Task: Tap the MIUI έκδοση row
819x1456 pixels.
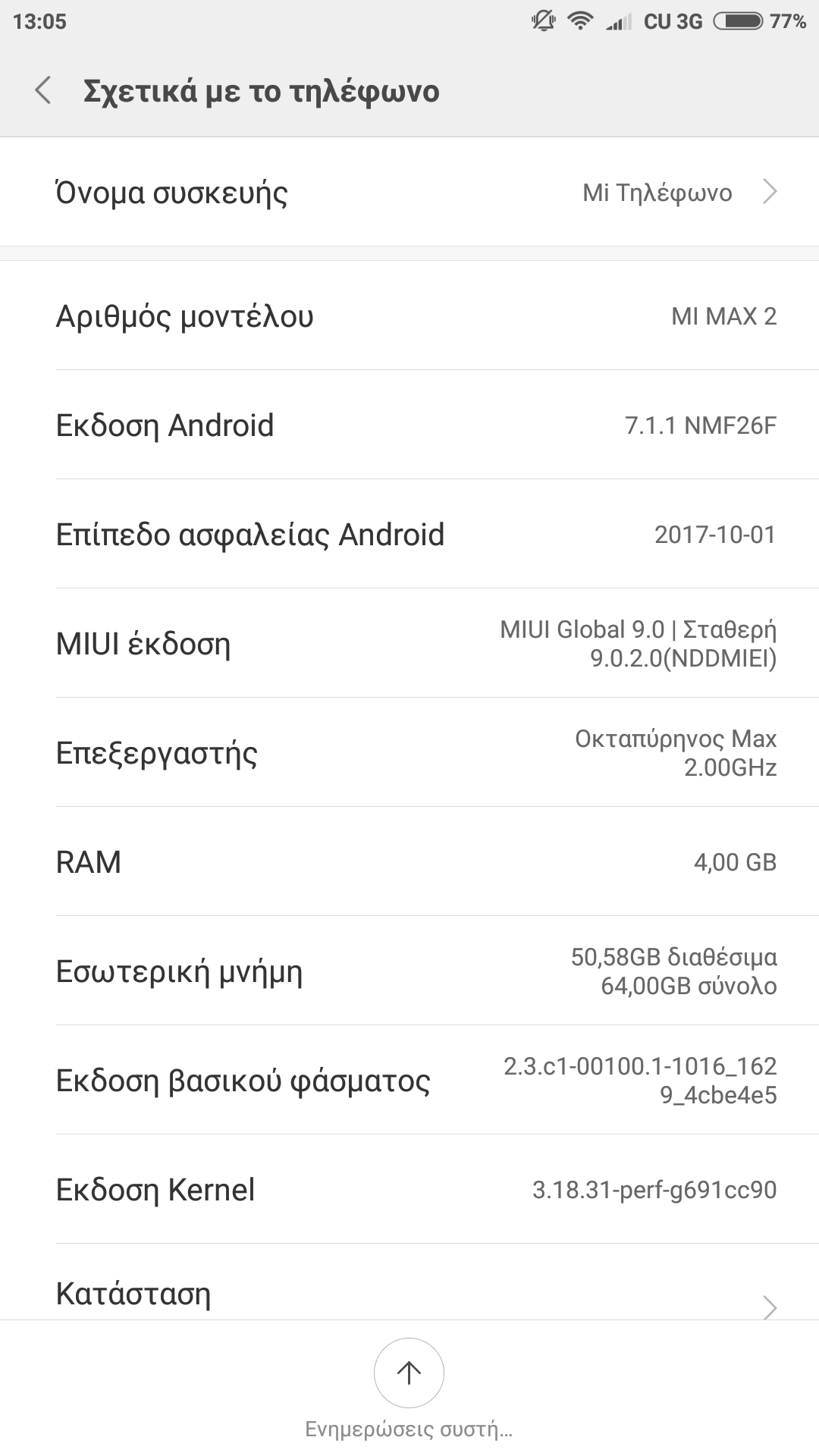Action: 409,643
